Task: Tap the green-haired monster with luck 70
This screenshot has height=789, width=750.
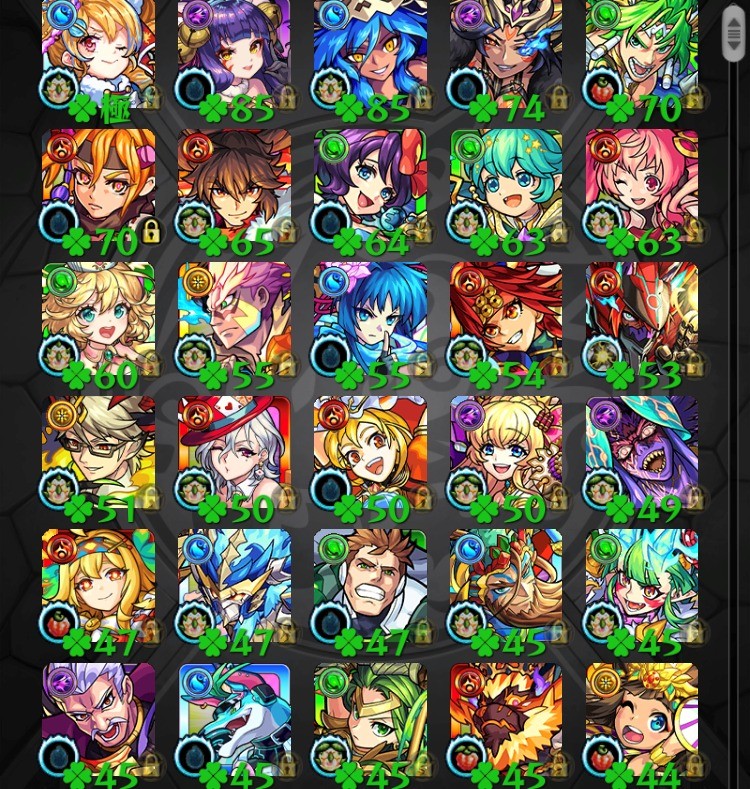Action: [642, 55]
